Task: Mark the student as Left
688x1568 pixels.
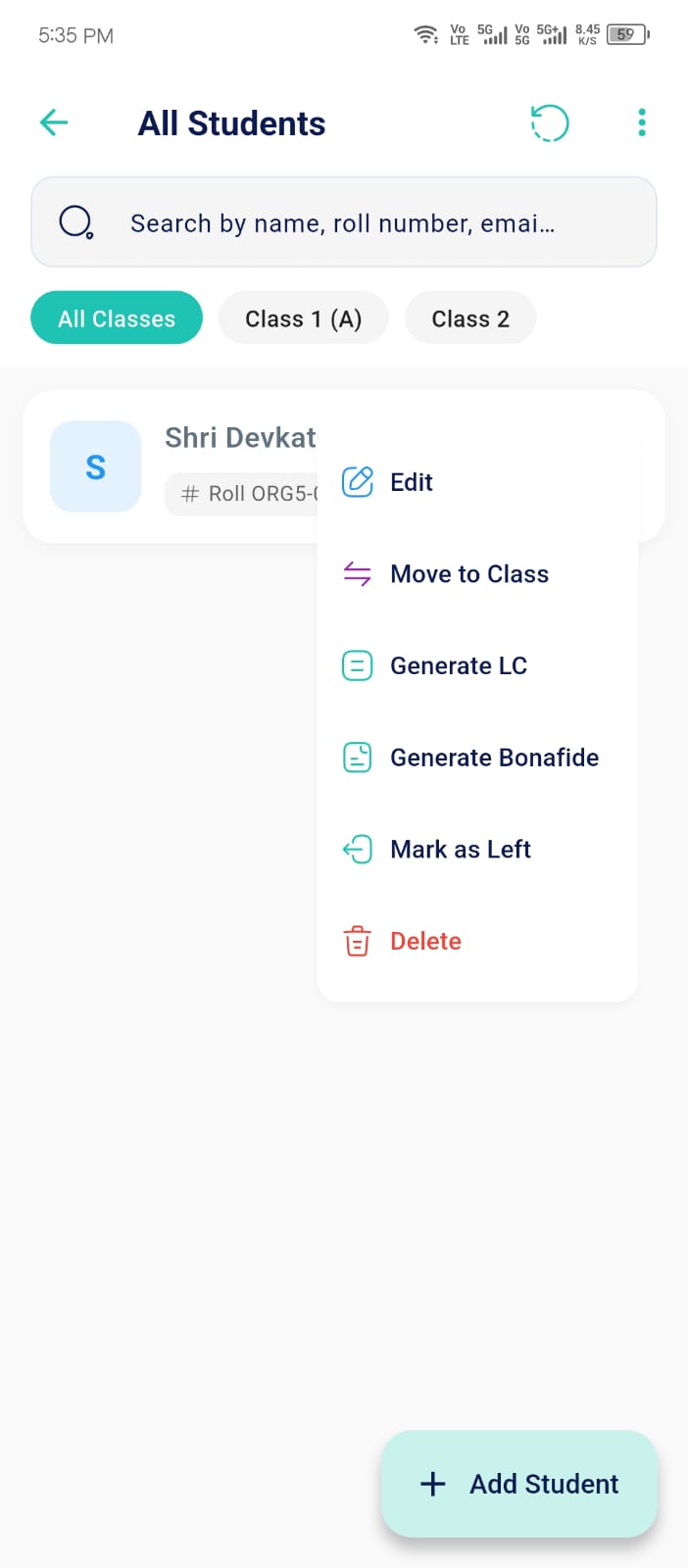Action: coord(477,850)
